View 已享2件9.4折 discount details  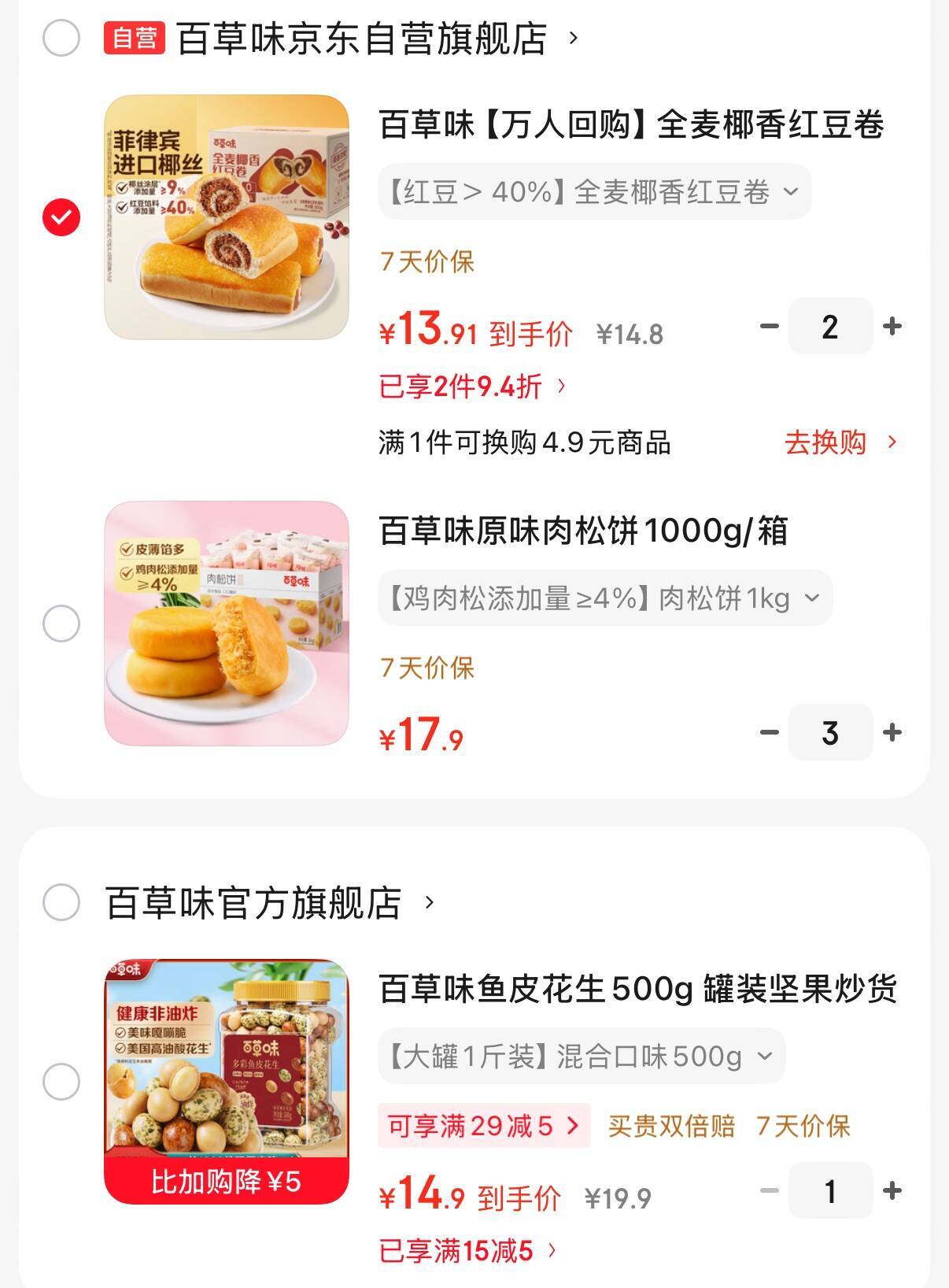pyautogui.click(x=472, y=387)
